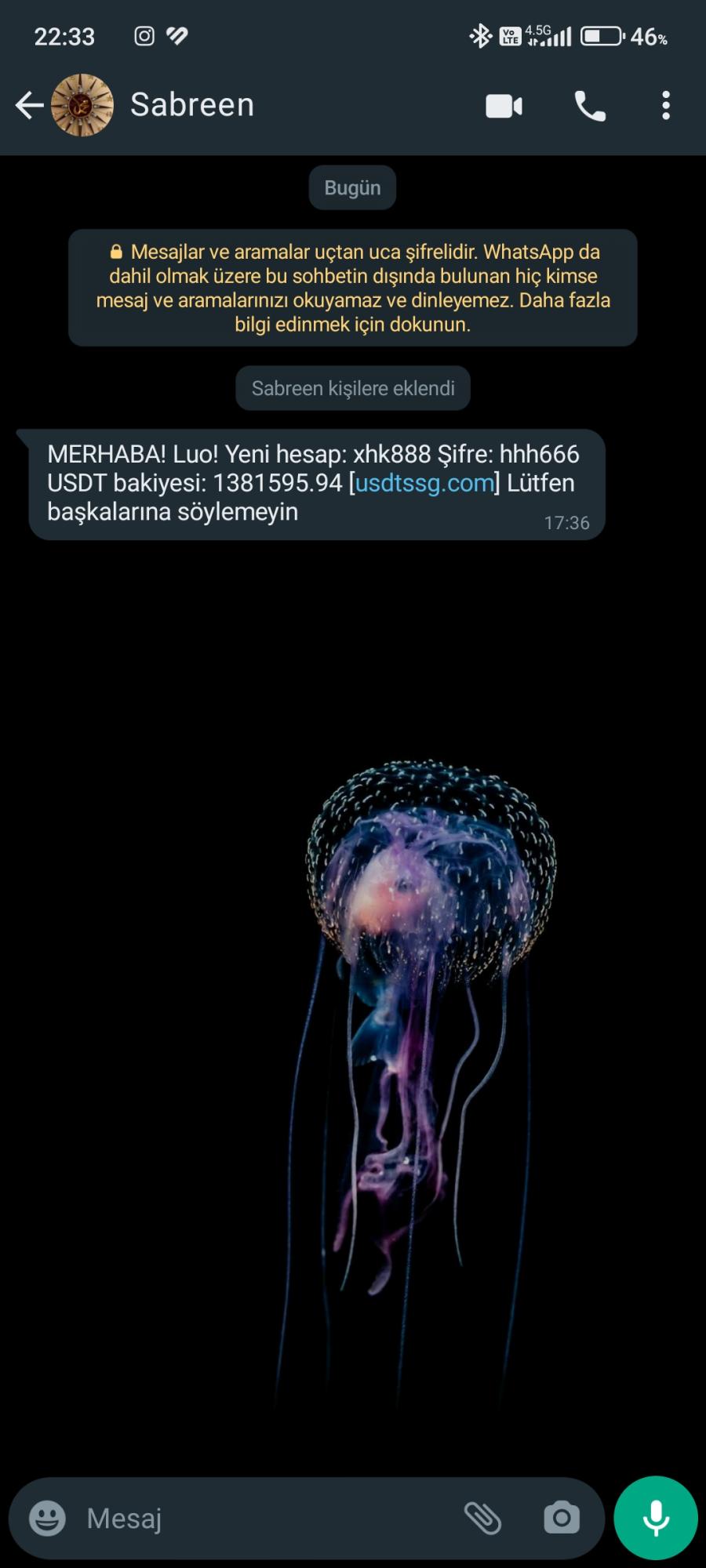Attach a file with the paperclip
The width and height of the screenshot is (706, 1568).
point(482,1519)
